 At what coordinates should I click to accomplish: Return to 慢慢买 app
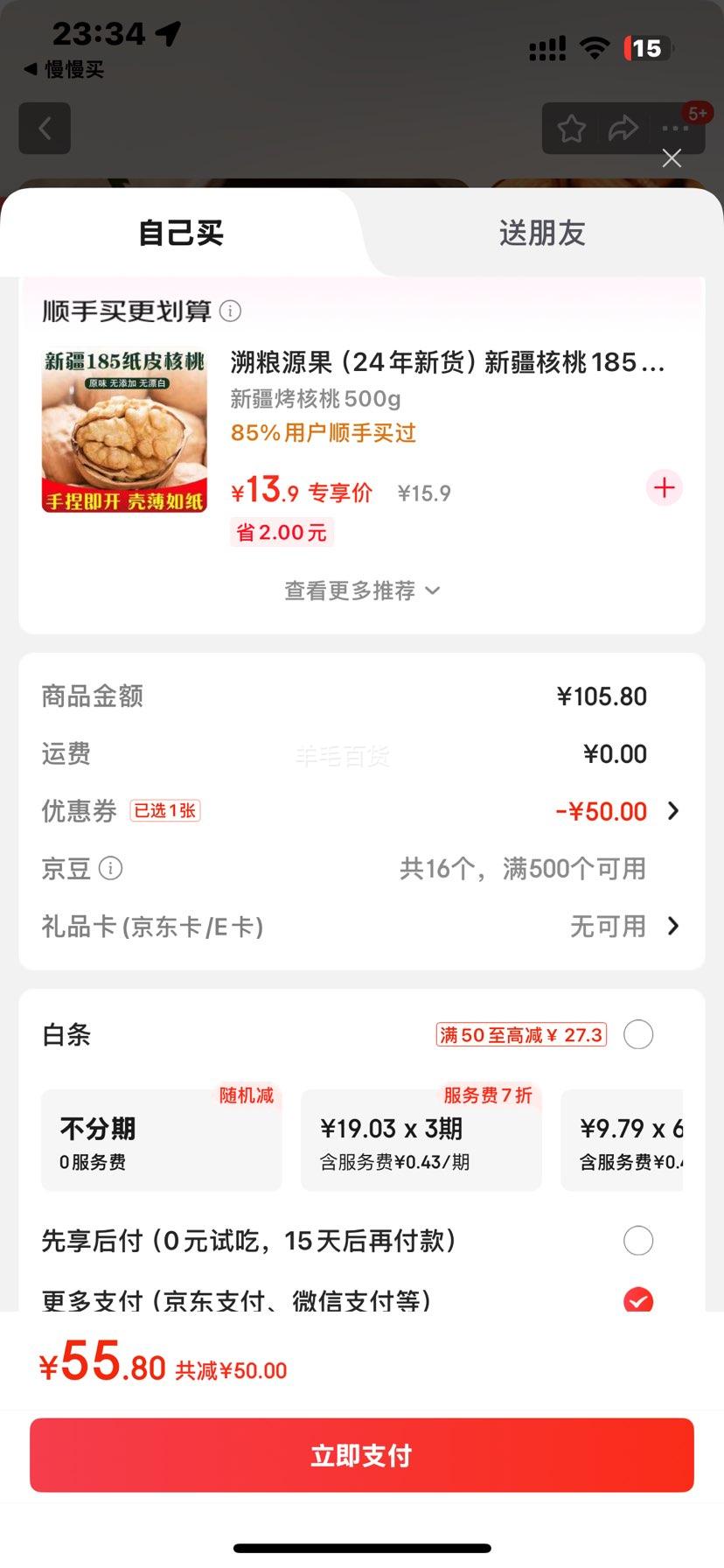pyautogui.click(x=64, y=70)
